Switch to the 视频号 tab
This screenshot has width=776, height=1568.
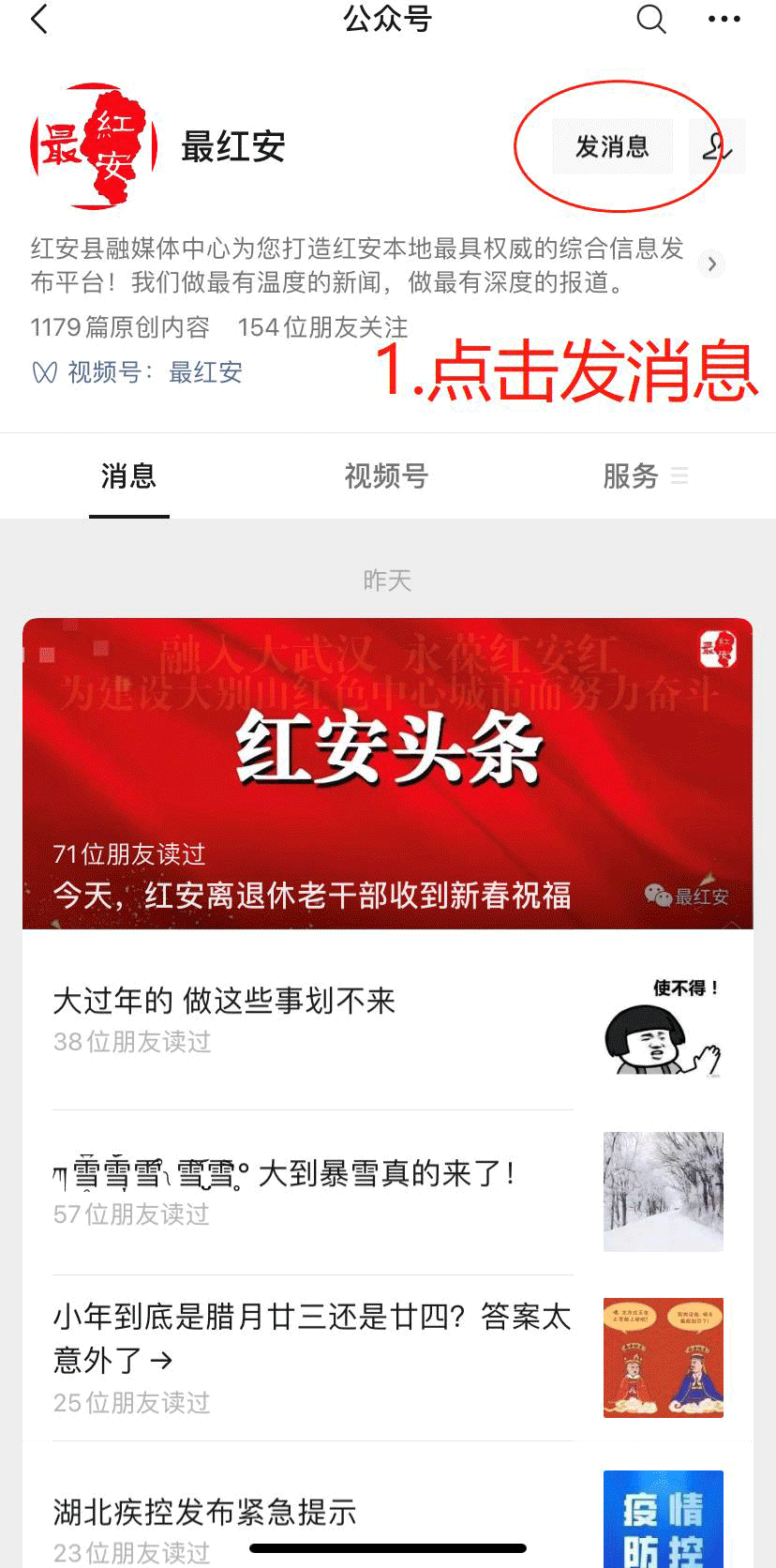point(386,476)
